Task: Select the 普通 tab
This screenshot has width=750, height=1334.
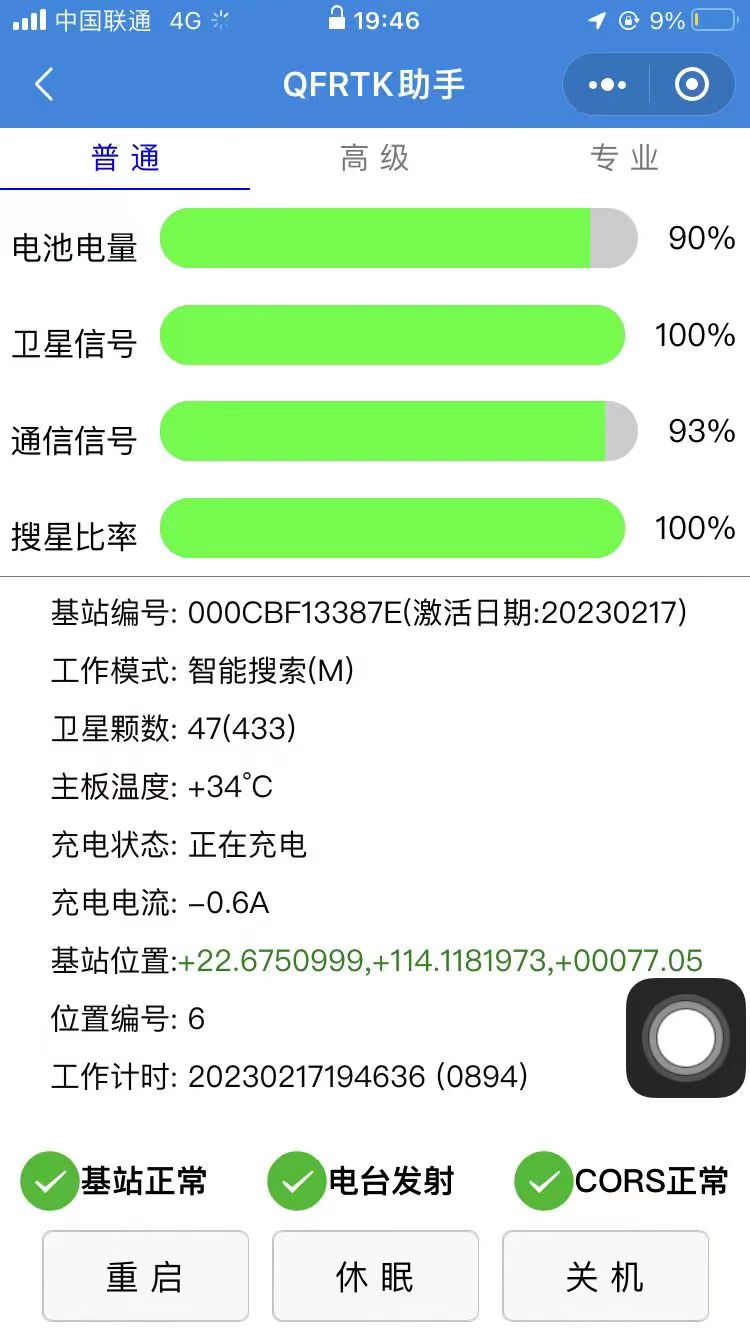Action: click(x=125, y=159)
